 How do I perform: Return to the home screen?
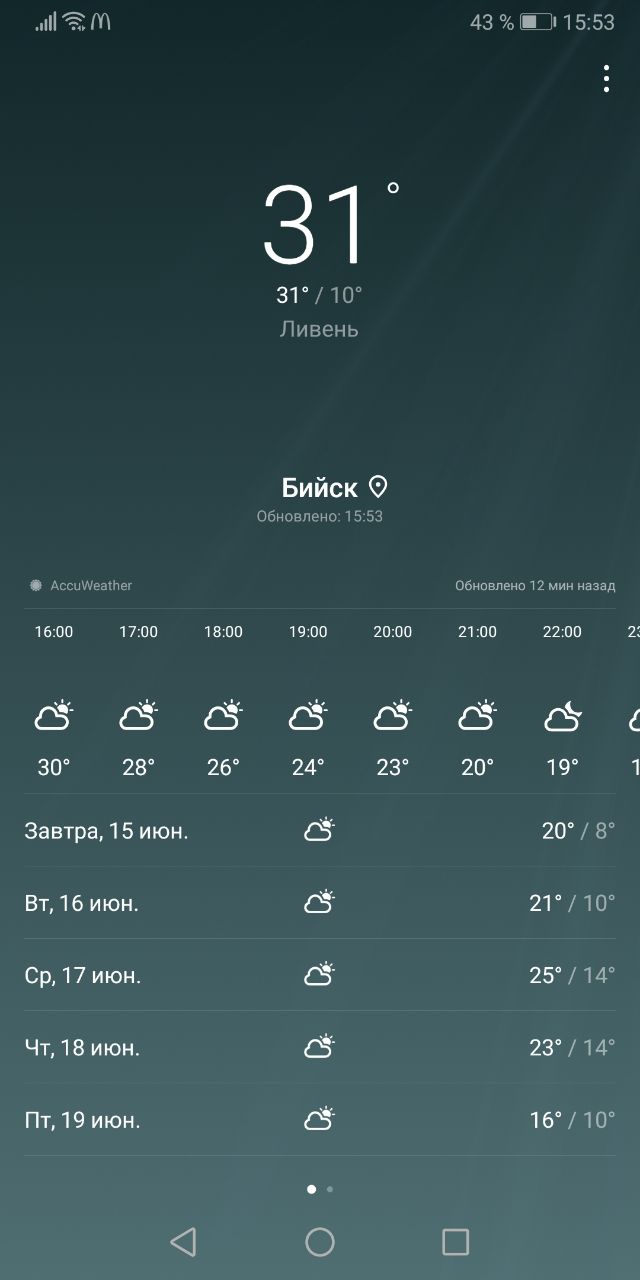tap(320, 1242)
